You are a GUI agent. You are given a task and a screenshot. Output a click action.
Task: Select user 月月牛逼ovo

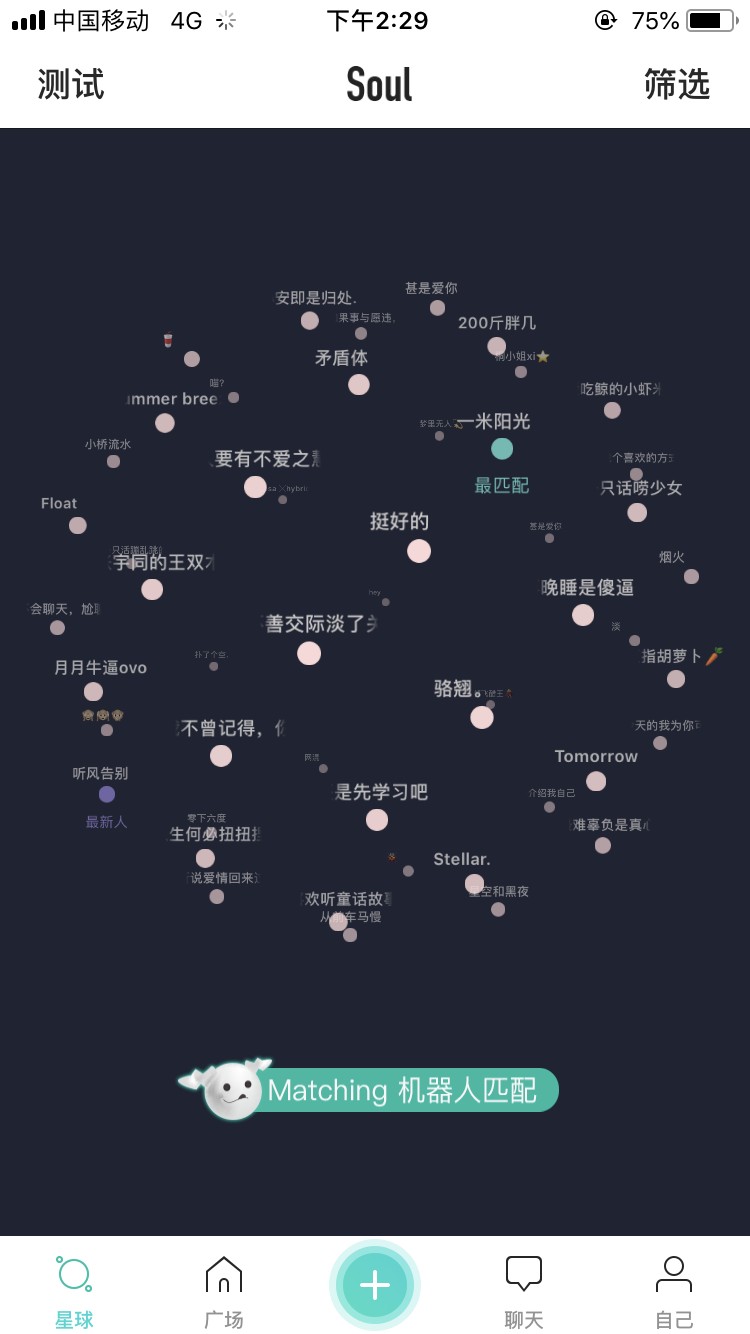93,691
